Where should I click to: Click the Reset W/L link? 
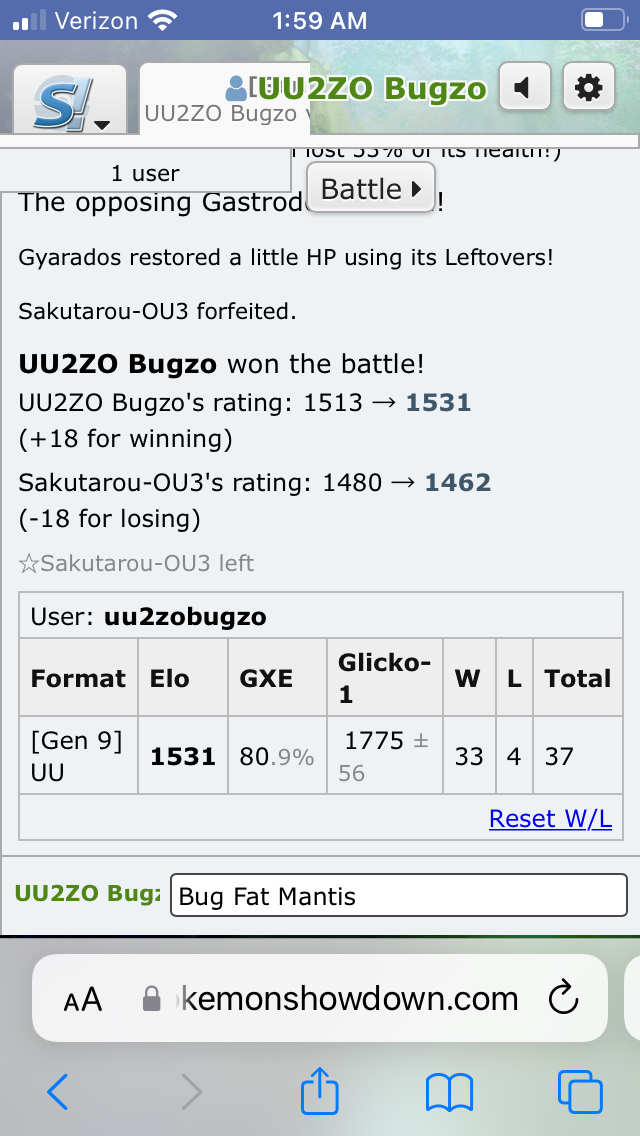(550, 818)
